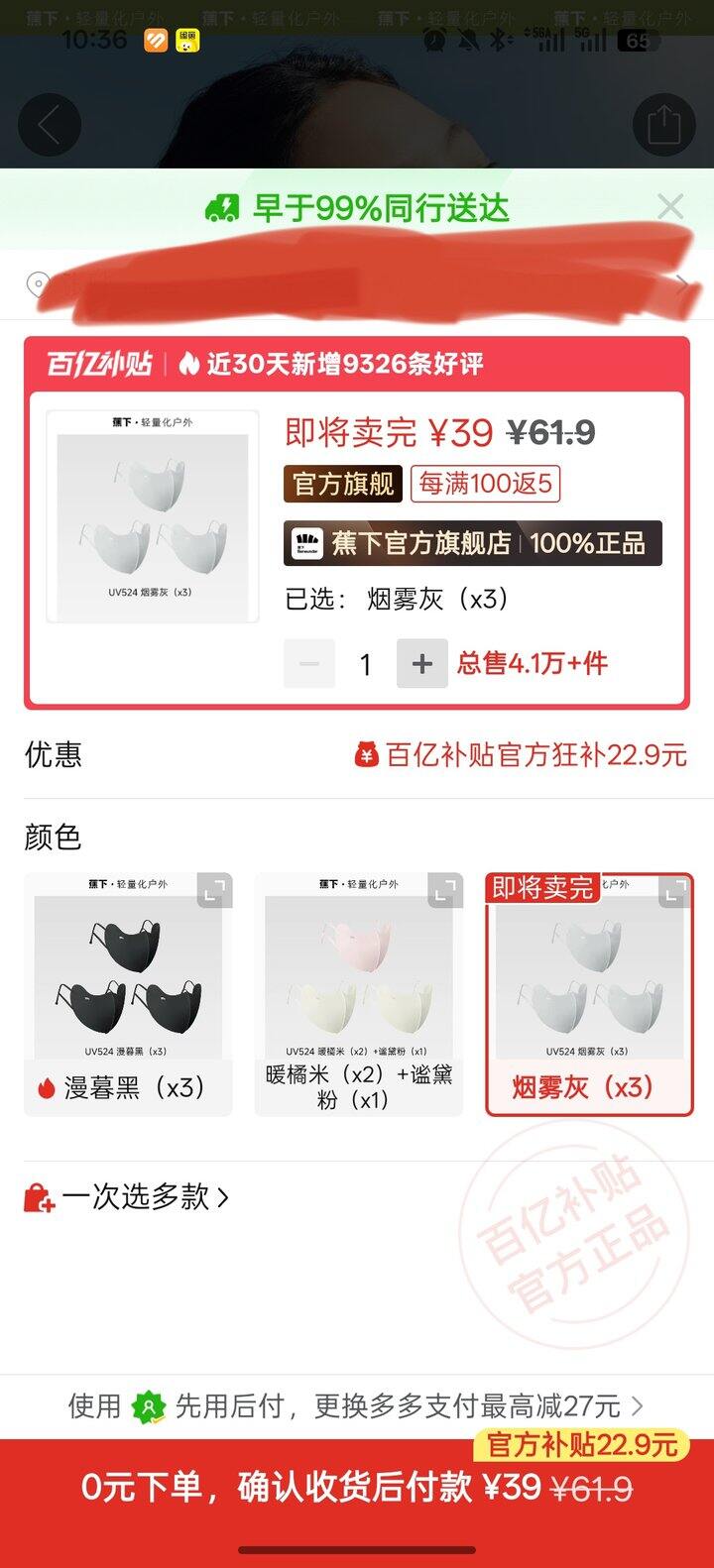The height and width of the screenshot is (1568, 714).
Task: Click the chevron at right of search bar
Action: (x=682, y=283)
